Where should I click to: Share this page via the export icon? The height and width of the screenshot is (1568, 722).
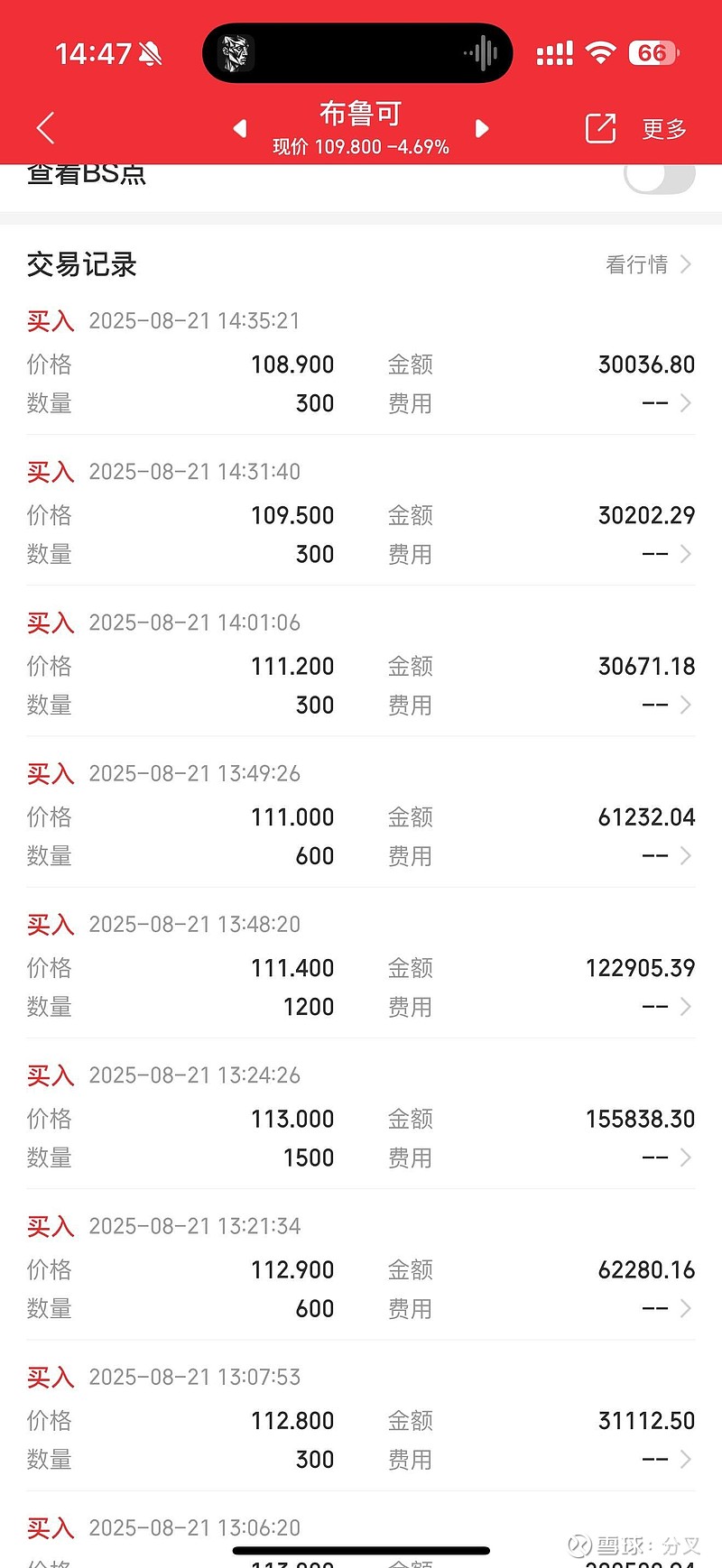coord(600,128)
